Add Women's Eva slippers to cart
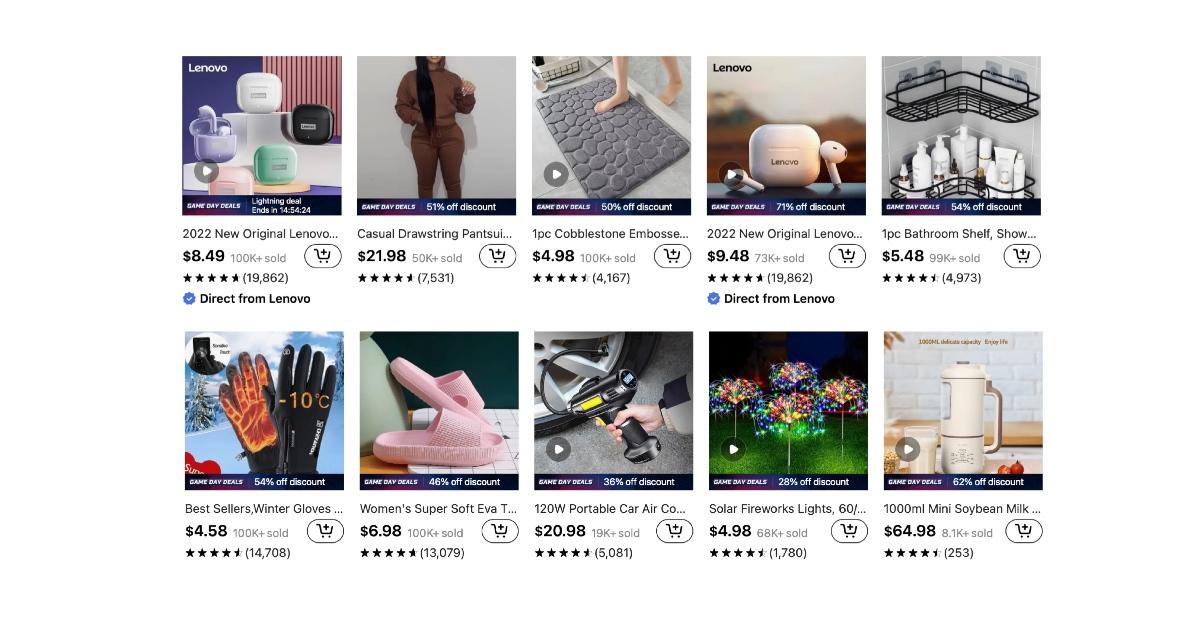This screenshot has height=628, width=1200. pyautogui.click(x=500, y=531)
